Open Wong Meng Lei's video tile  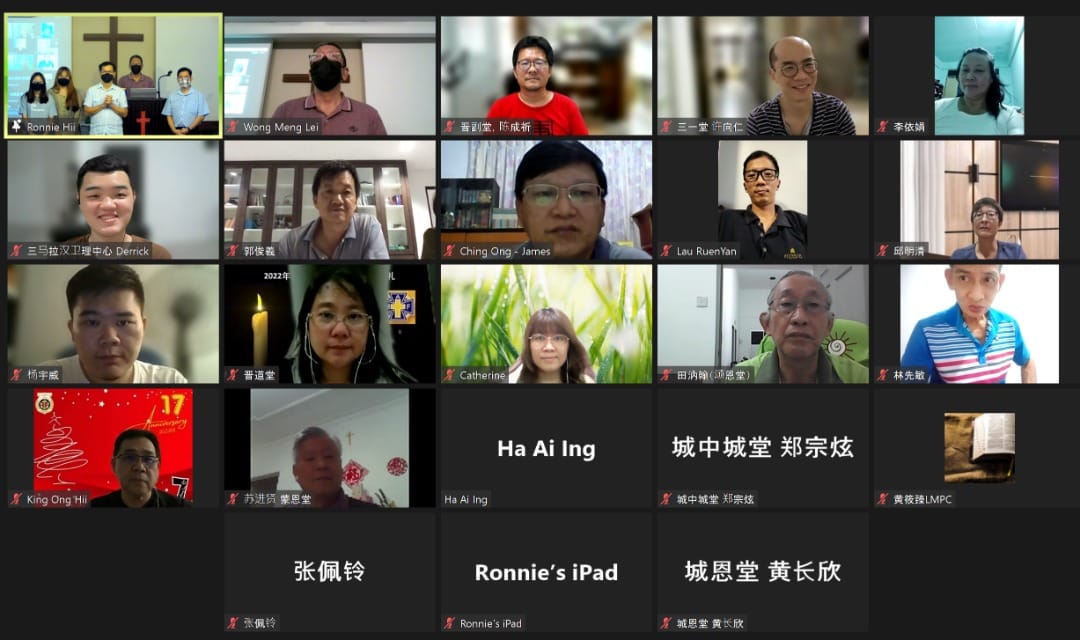click(329, 75)
